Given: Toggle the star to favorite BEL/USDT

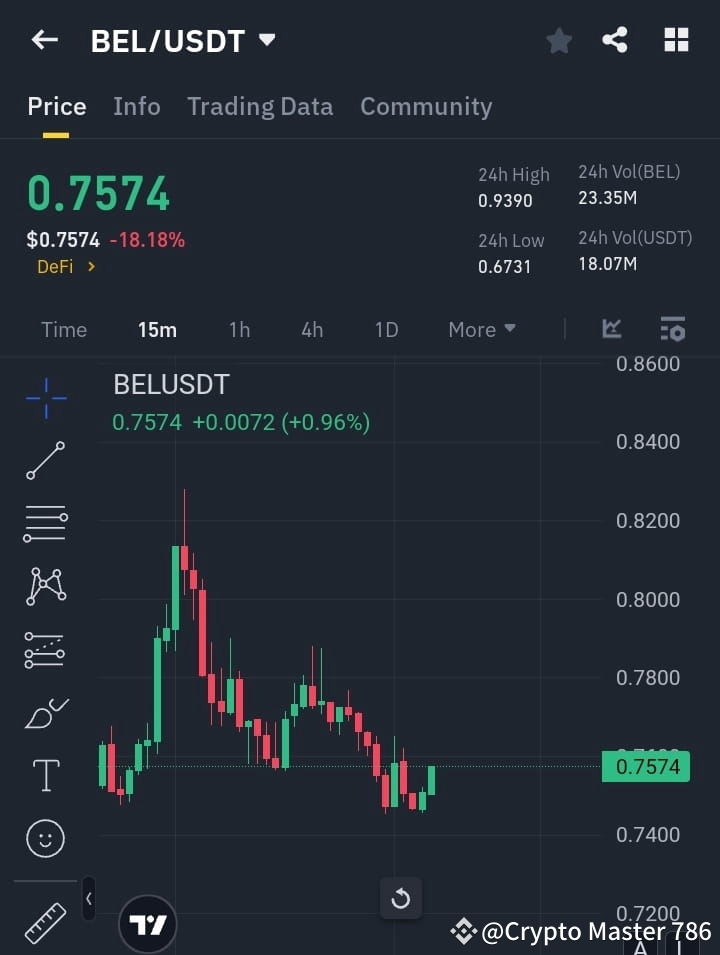Looking at the screenshot, I should pos(558,40).
